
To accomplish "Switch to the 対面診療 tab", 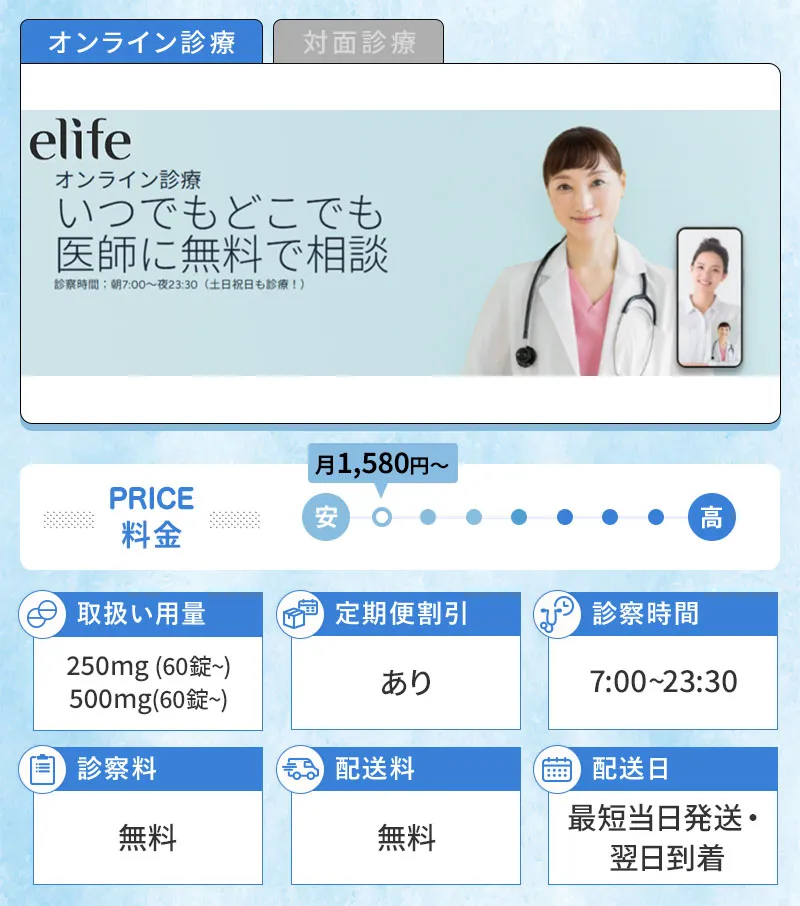I will tap(358, 43).
